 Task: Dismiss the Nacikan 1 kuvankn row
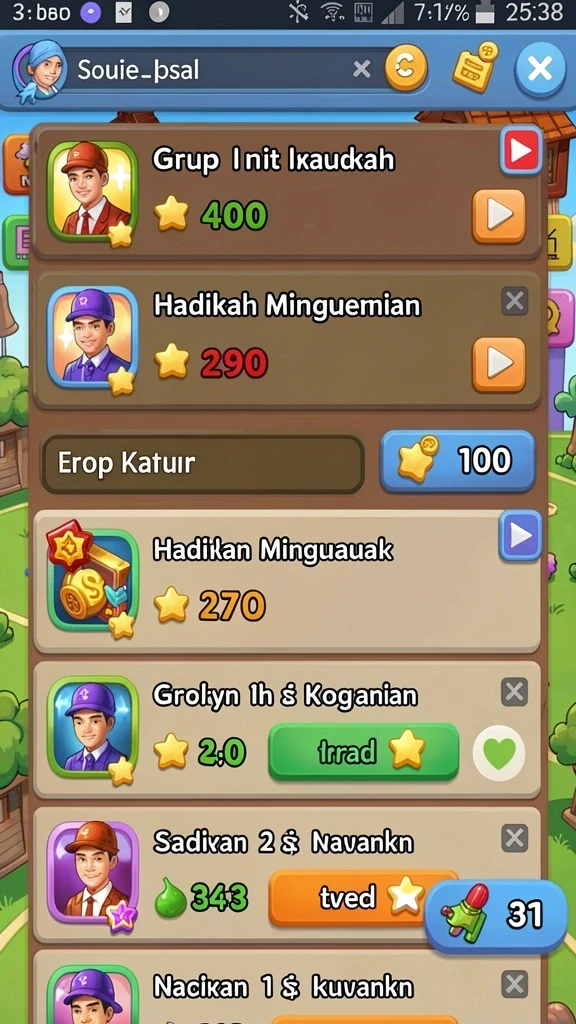[515, 984]
